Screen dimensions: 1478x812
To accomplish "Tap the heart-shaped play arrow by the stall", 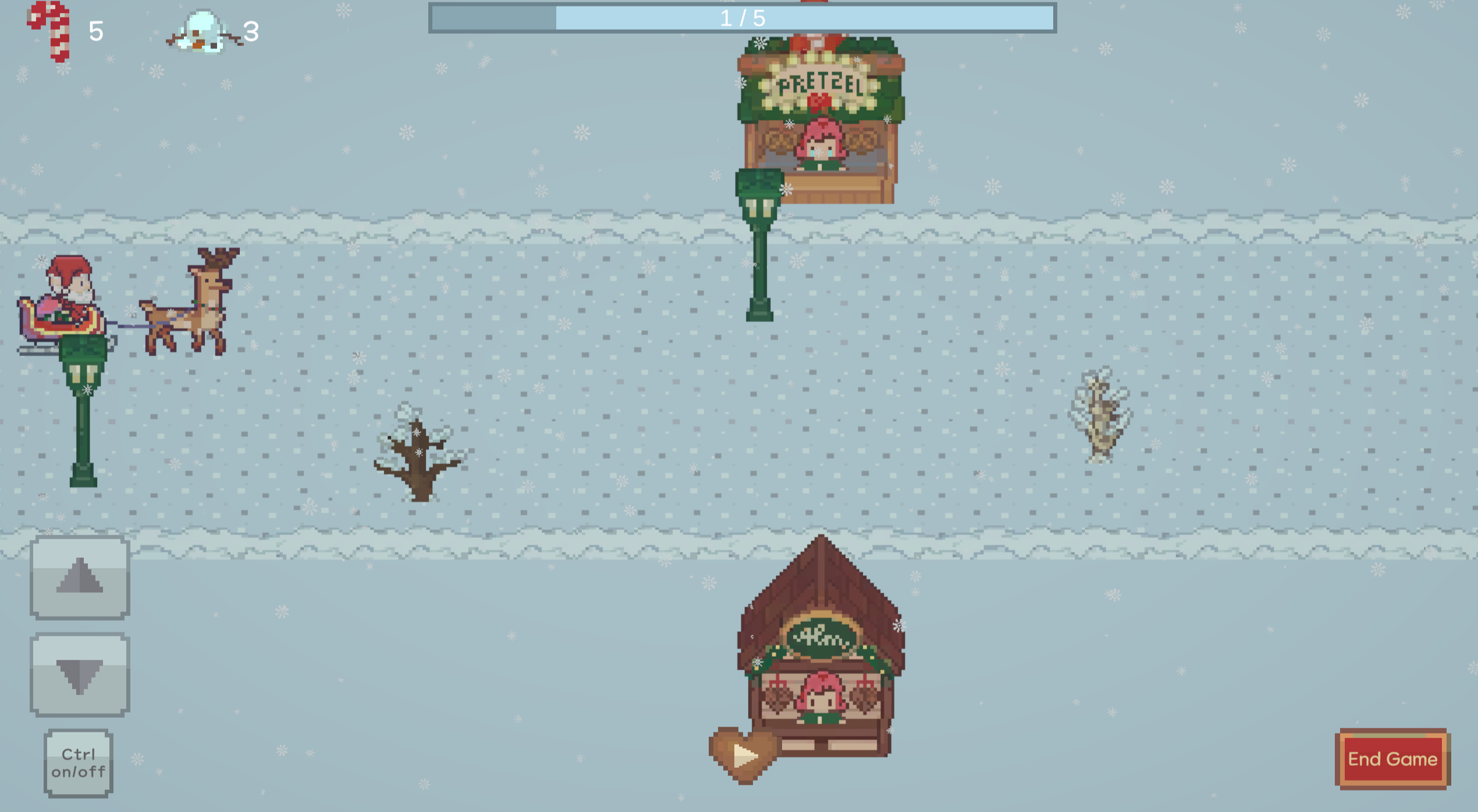I will coord(744,756).
